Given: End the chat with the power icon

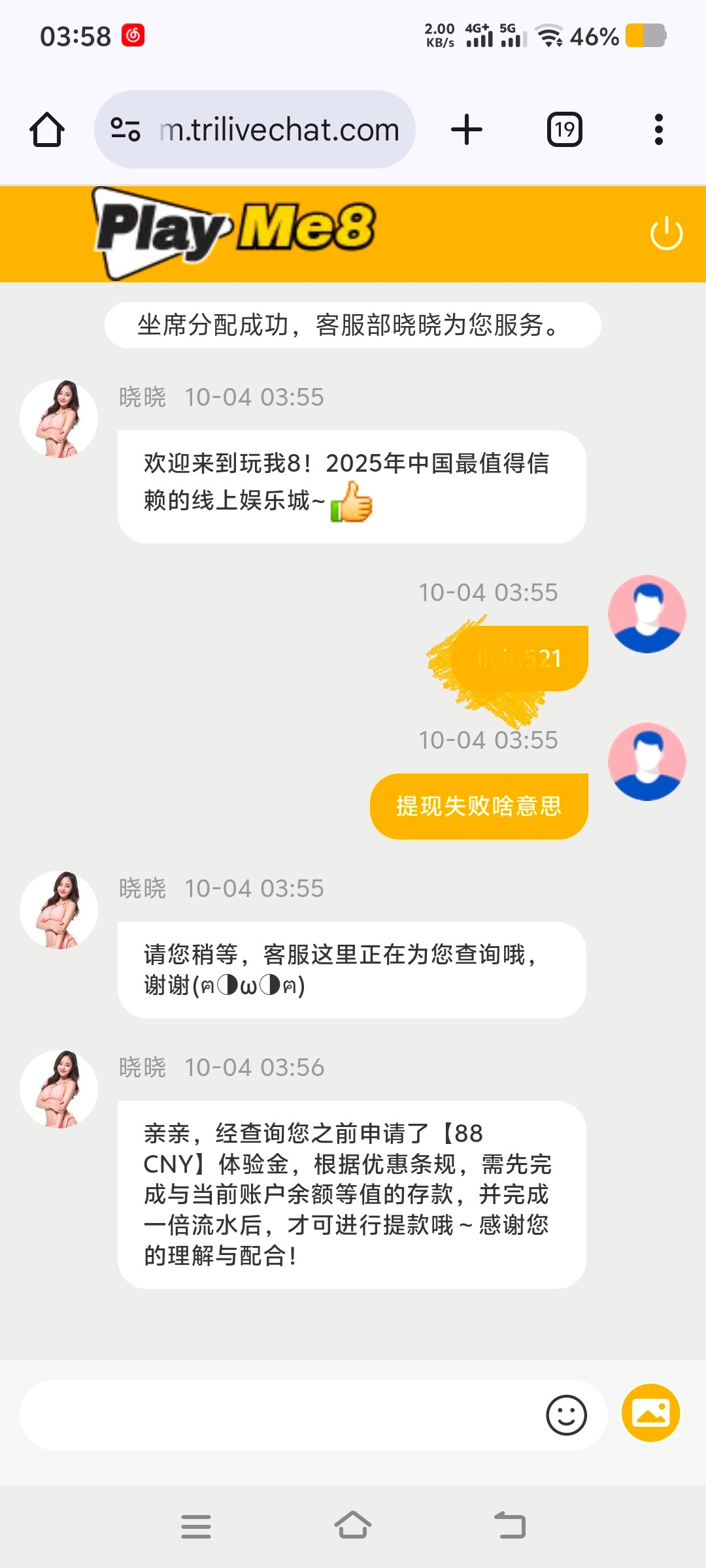Looking at the screenshot, I should 666,233.
